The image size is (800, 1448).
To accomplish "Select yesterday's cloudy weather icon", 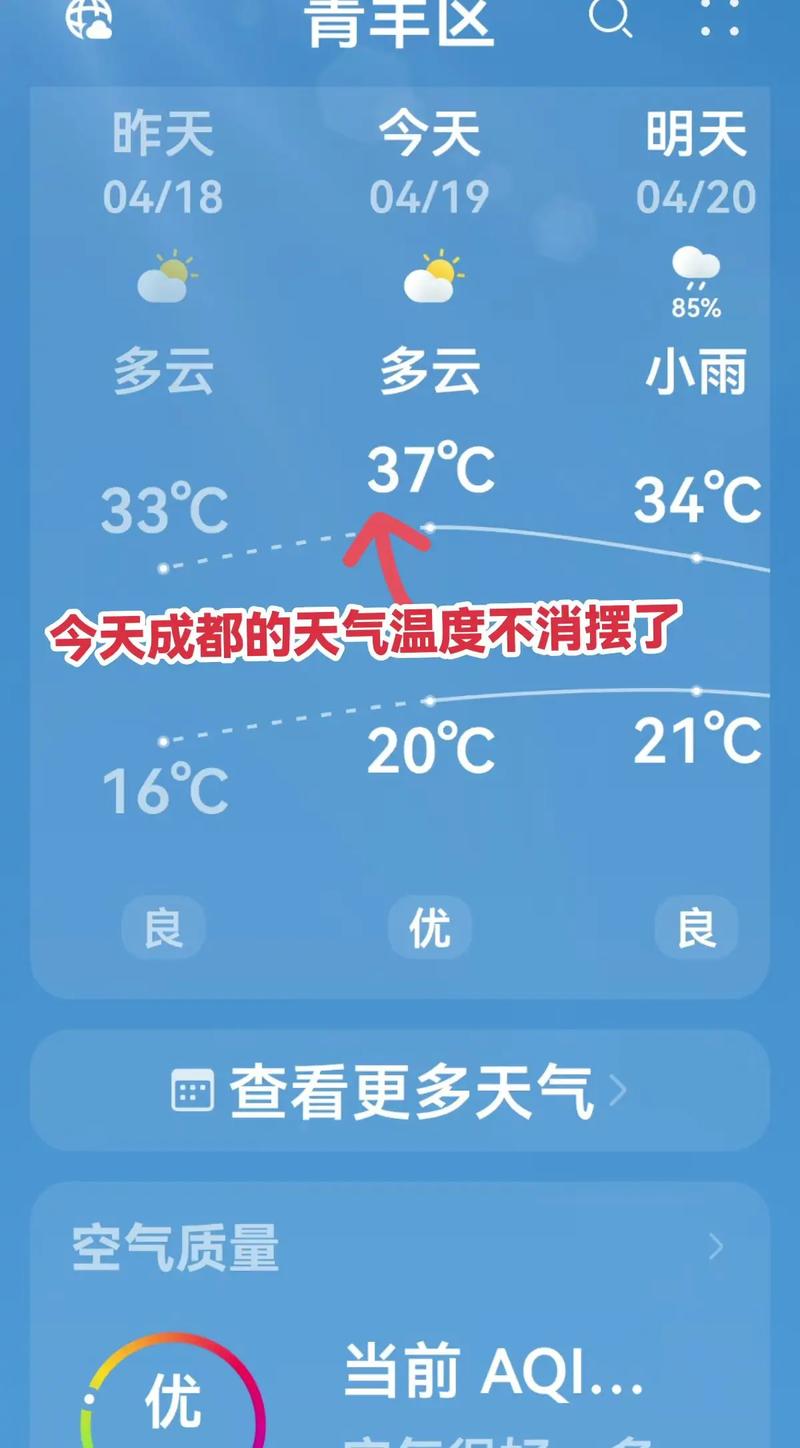I will point(163,278).
